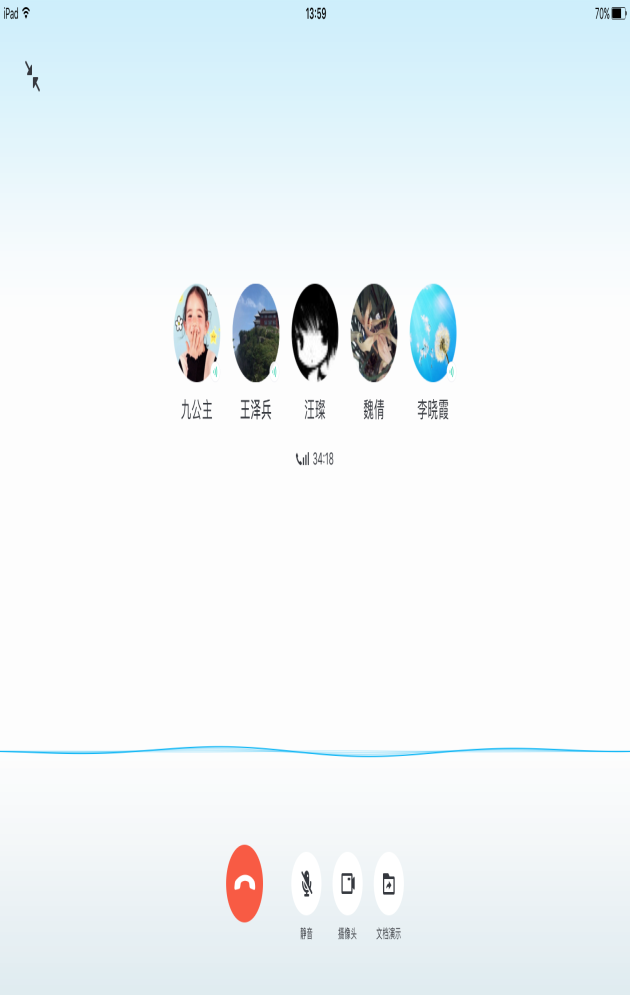Open 李晓霞's avatar
This screenshot has width=630, height=995.
(433, 333)
